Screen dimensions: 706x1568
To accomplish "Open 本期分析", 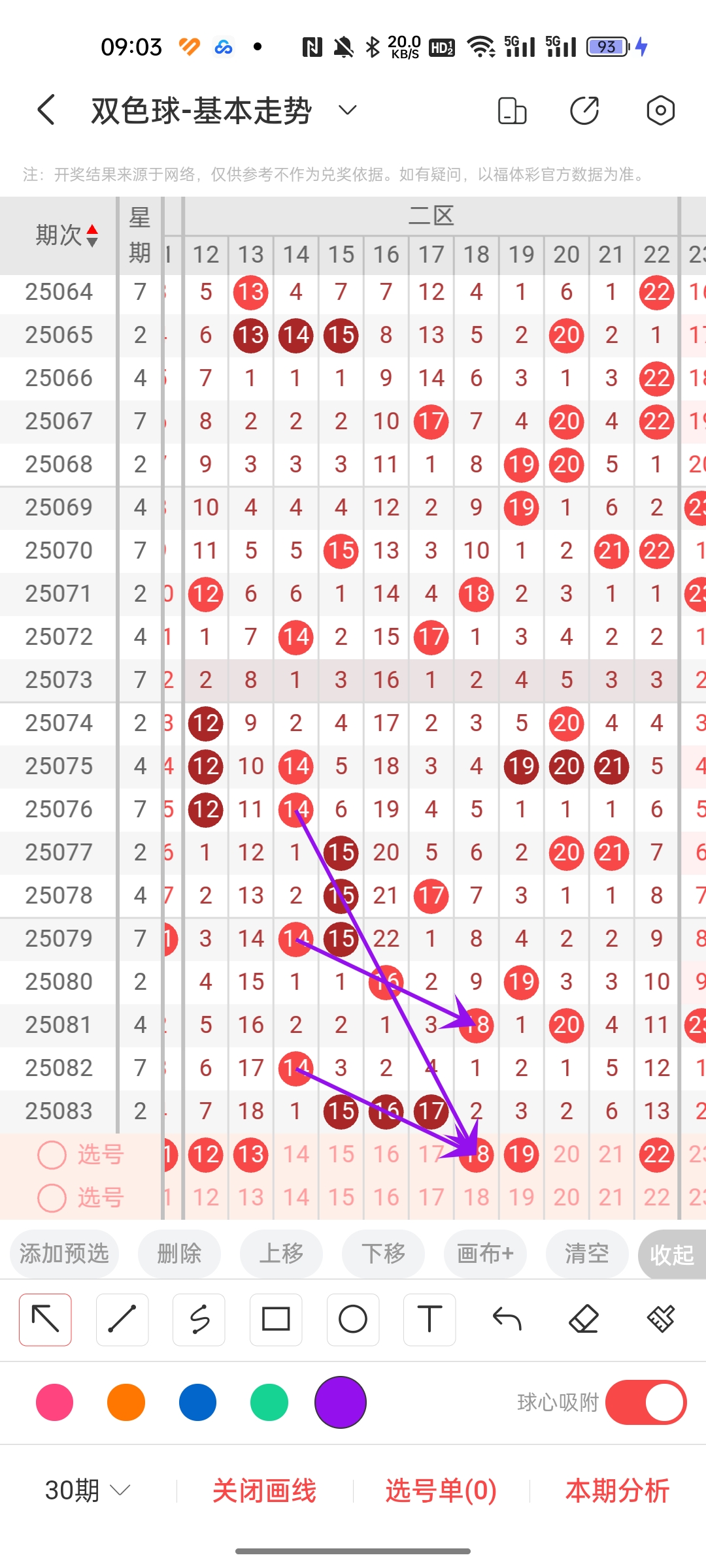I will (617, 1491).
